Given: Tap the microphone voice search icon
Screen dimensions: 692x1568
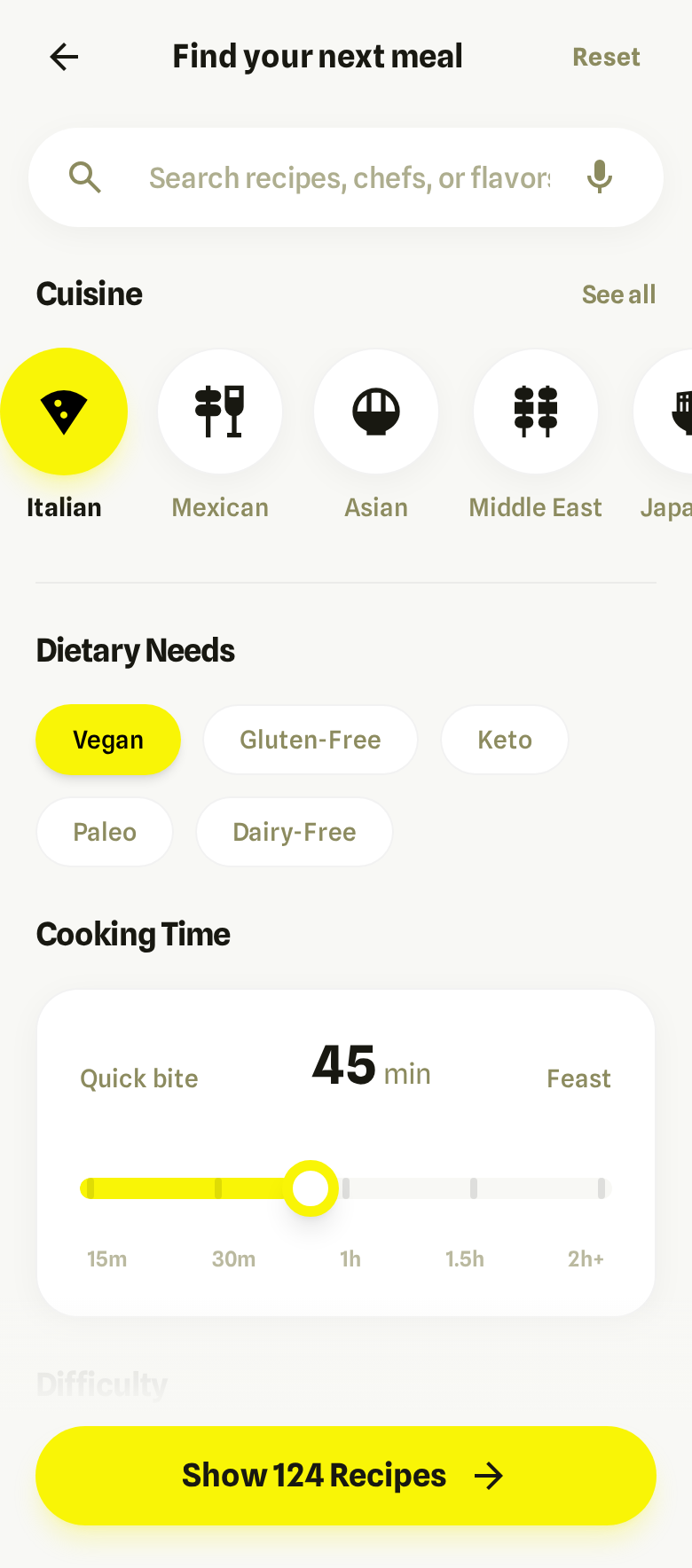Looking at the screenshot, I should [600, 176].
